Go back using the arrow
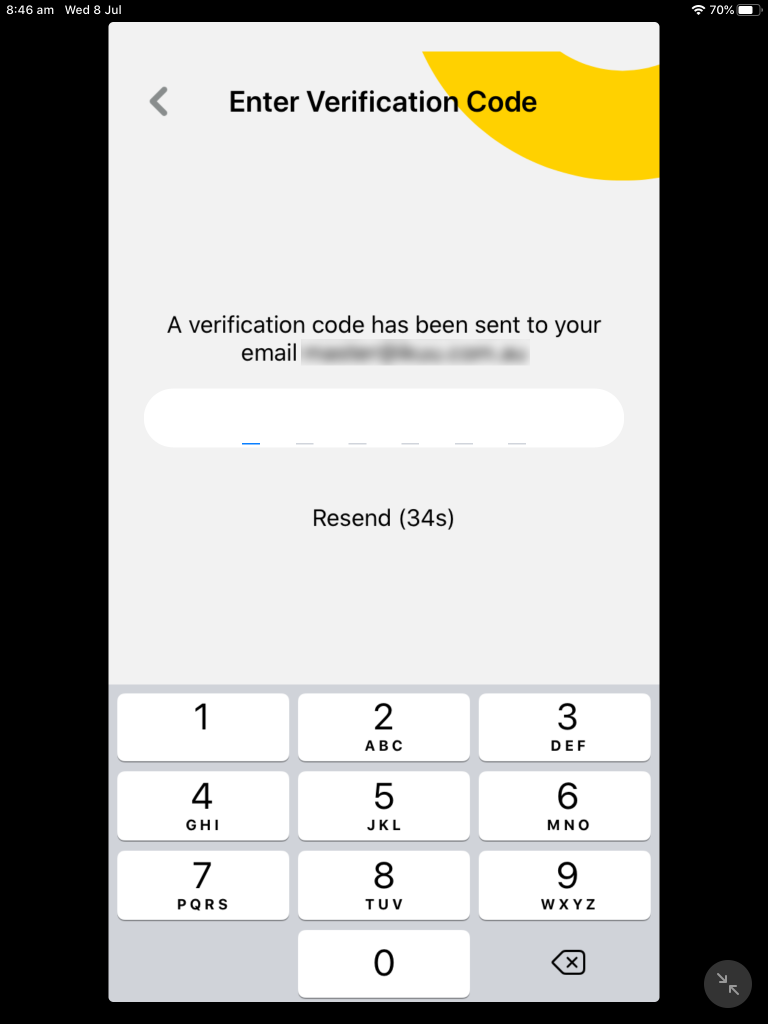Image resolution: width=768 pixels, height=1024 pixels. [x=159, y=101]
